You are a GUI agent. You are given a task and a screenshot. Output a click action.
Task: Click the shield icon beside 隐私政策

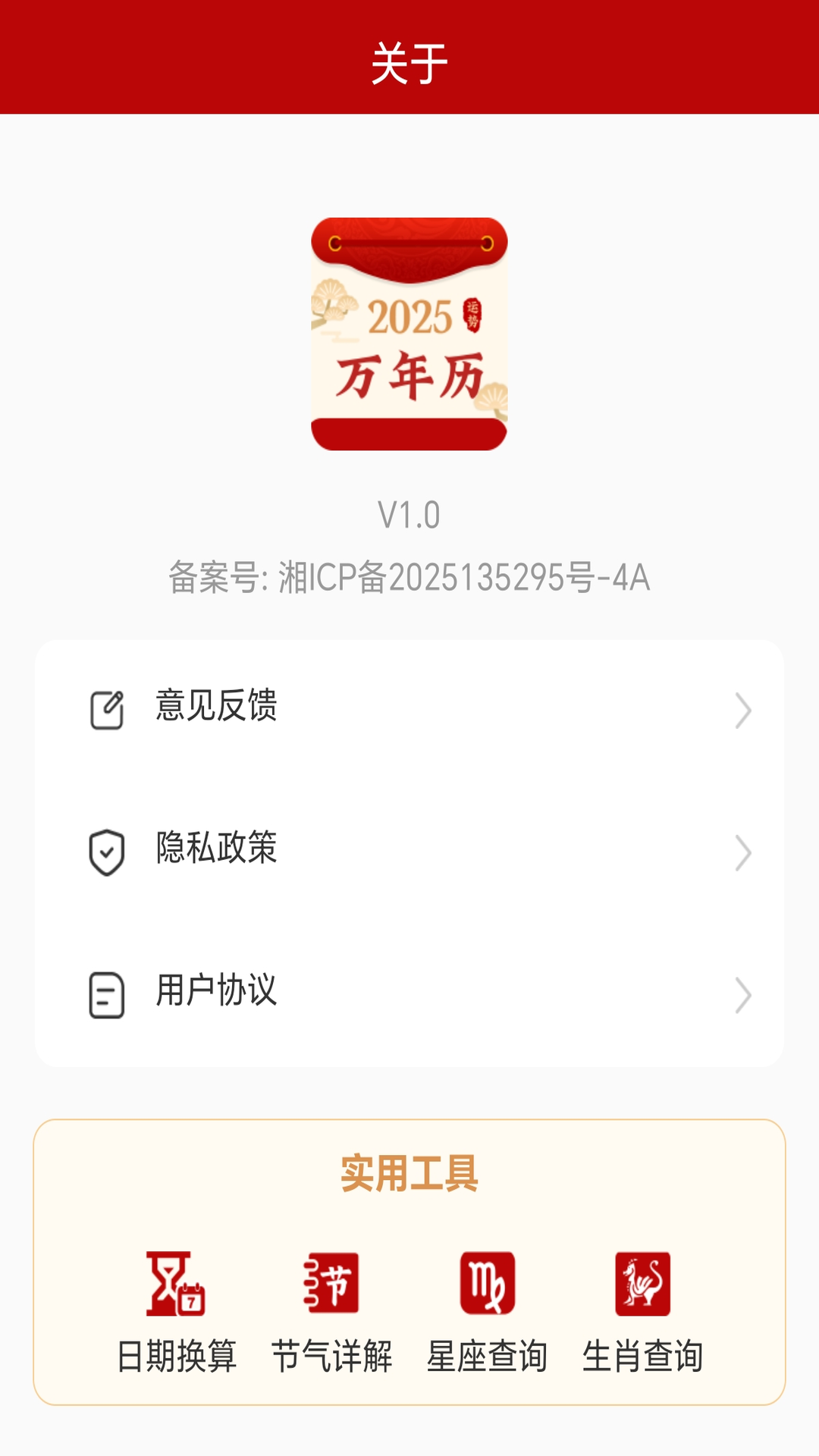[106, 851]
